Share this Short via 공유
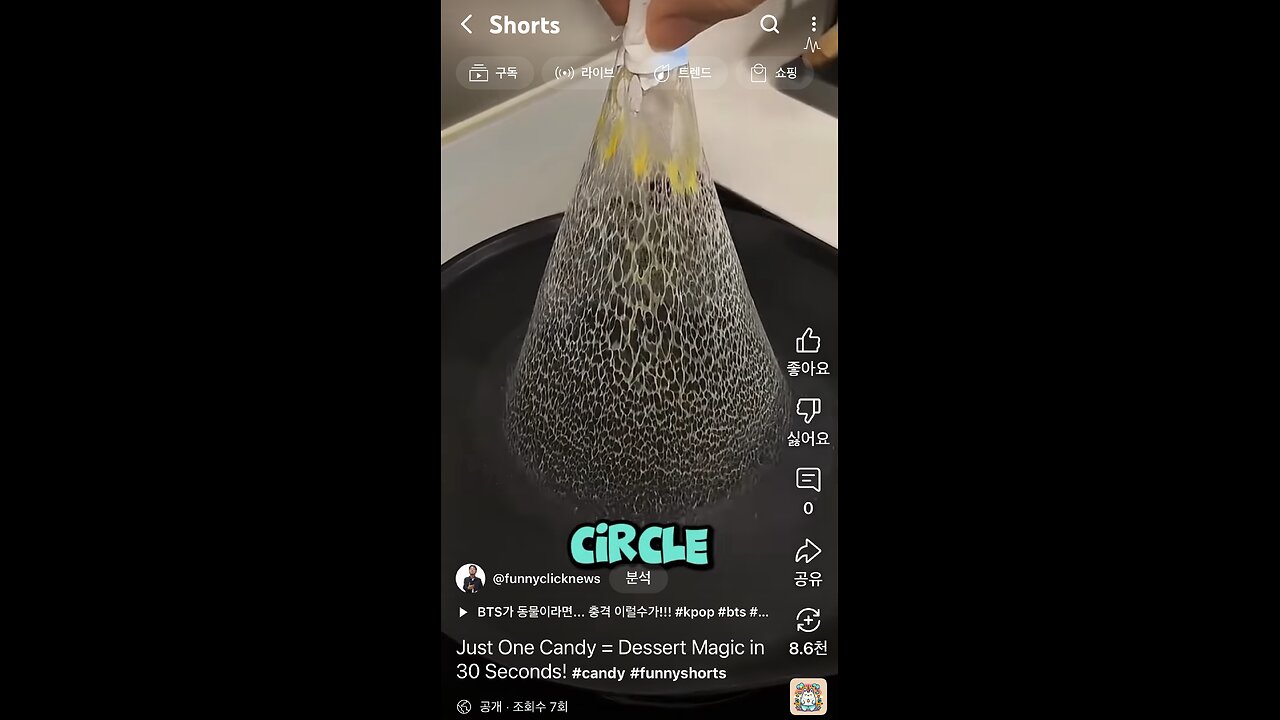The width and height of the screenshot is (1280, 720). click(808, 552)
